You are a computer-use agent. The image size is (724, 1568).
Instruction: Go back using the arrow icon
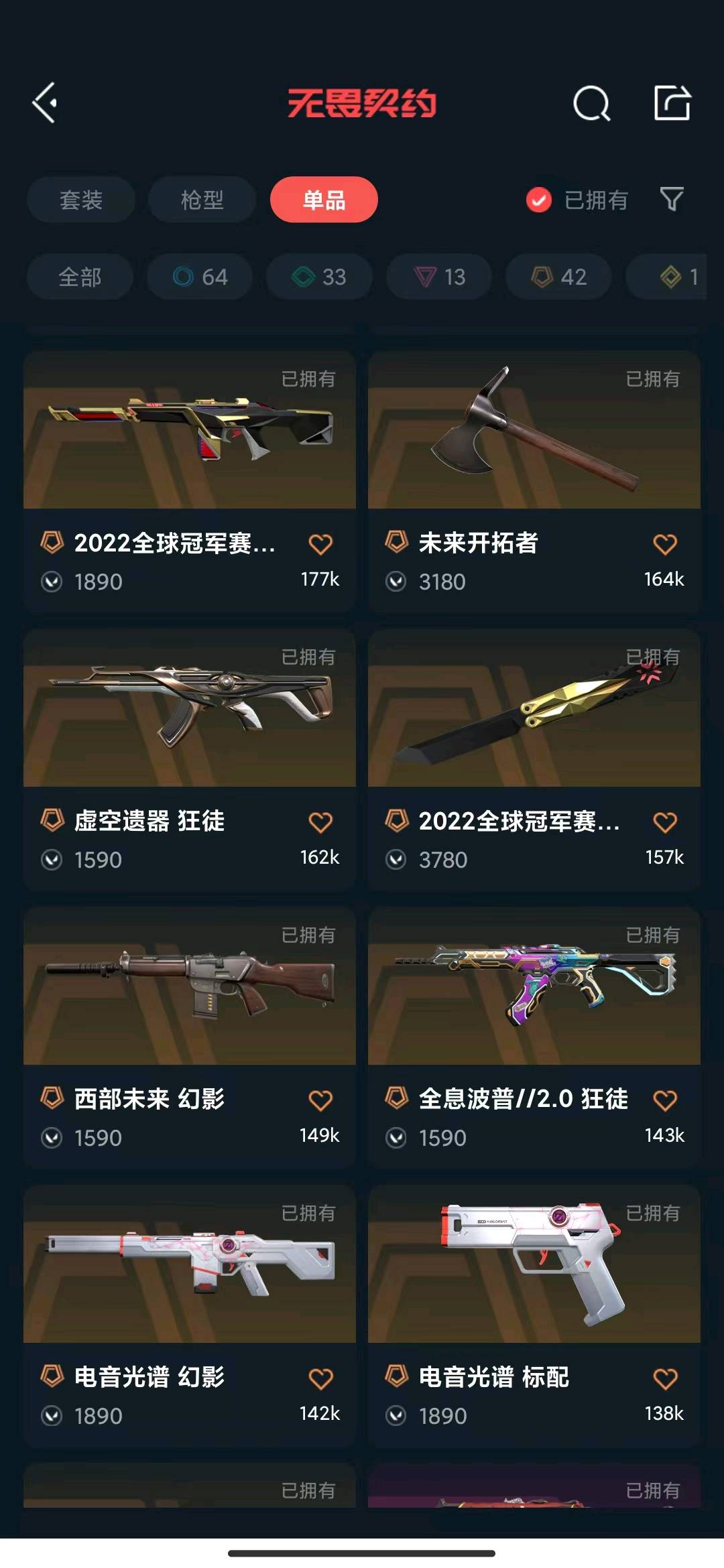pos(45,103)
